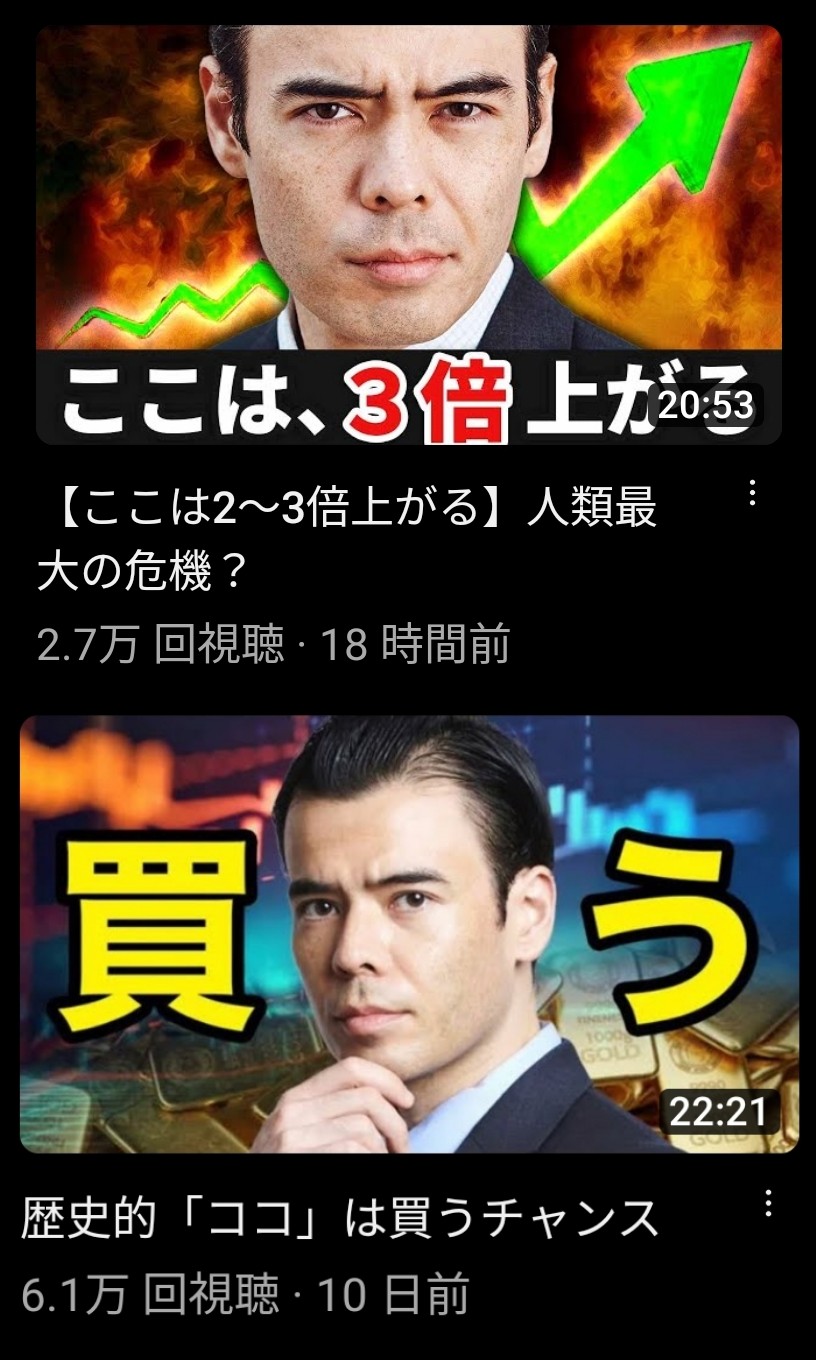Open options for 【ここは2〜3倍上がる】 video
Screen dimensions: 816x1360
coord(753,493)
